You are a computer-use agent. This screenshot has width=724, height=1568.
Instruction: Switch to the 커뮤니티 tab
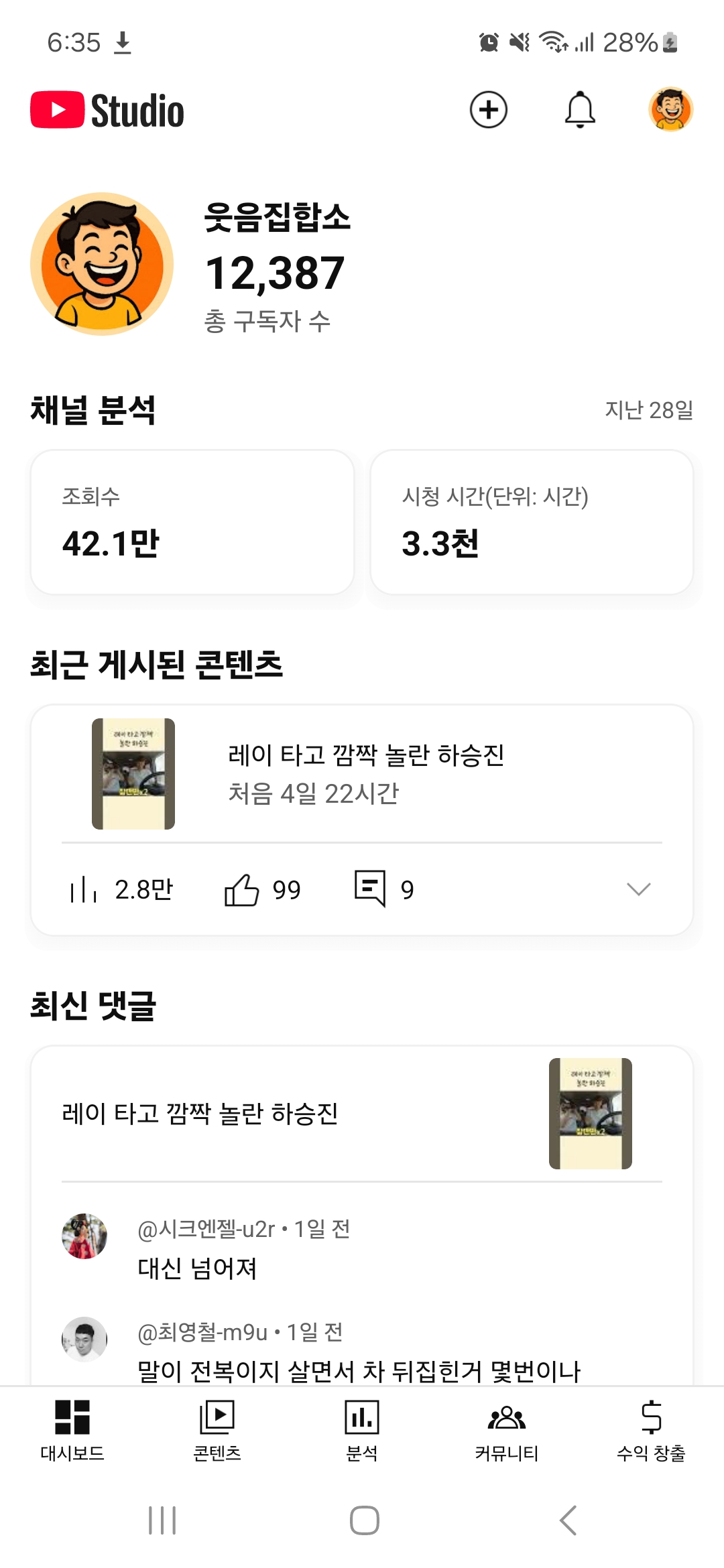(x=507, y=1430)
